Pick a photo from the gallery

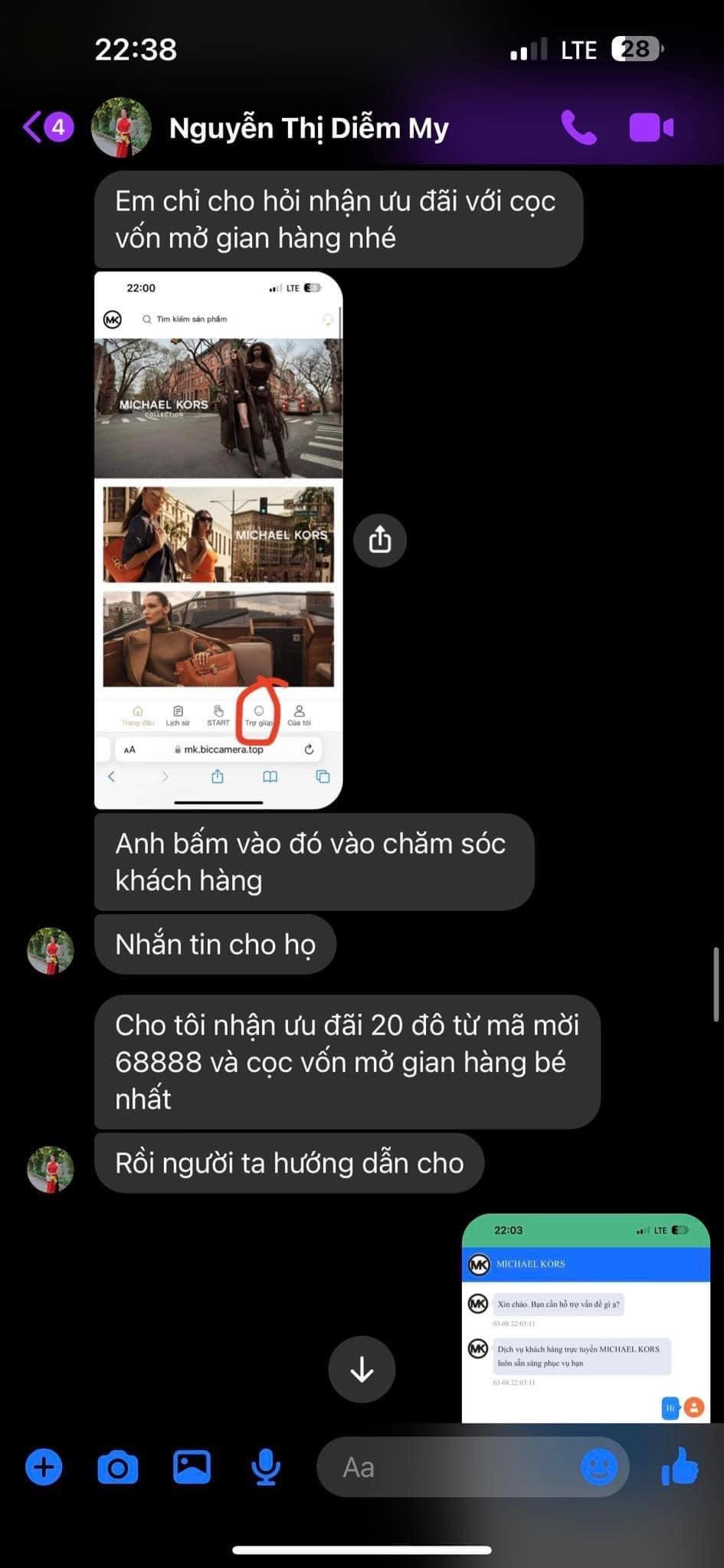(192, 1468)
